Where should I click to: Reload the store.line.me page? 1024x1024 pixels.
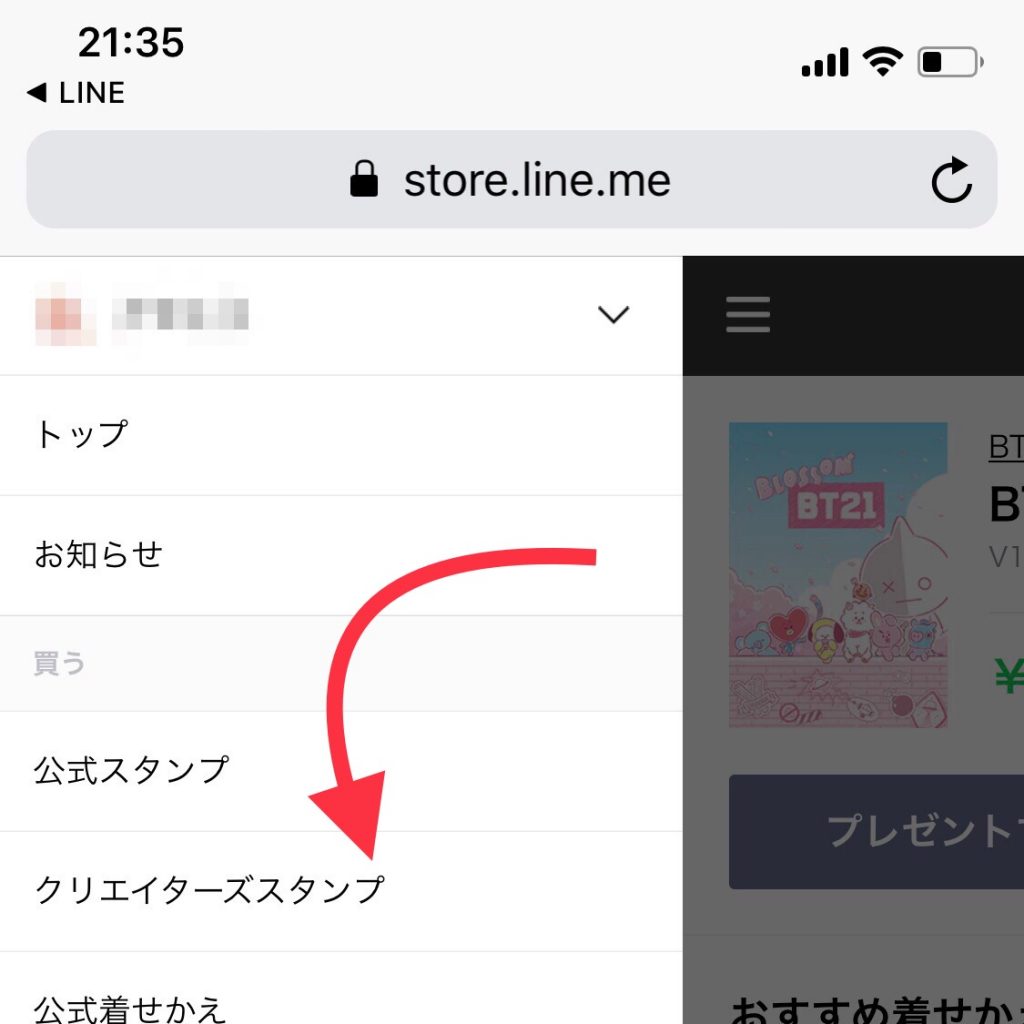click(x=951, y=180)
